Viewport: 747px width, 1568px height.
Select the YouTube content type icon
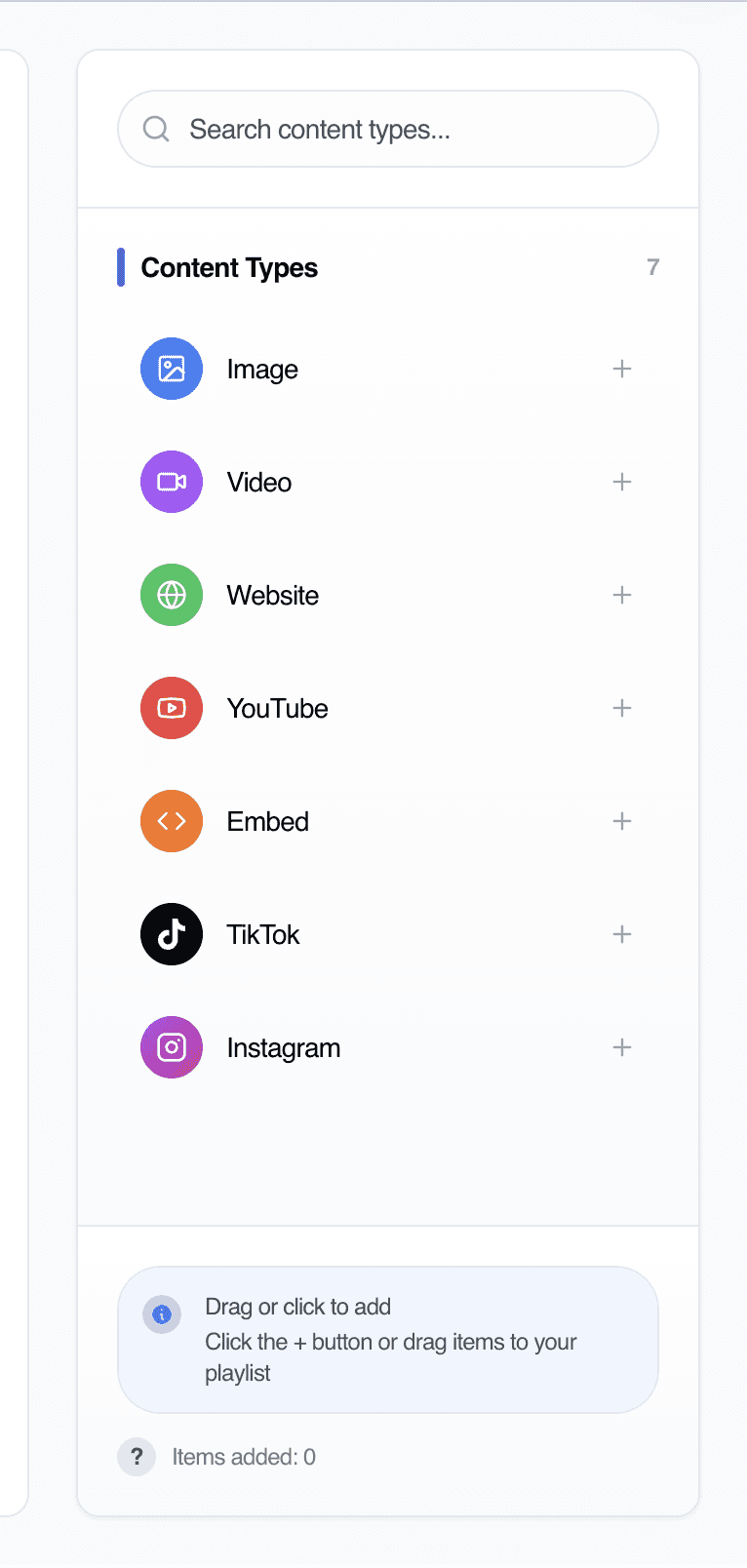pyautogui.click(x=172, y=708)
